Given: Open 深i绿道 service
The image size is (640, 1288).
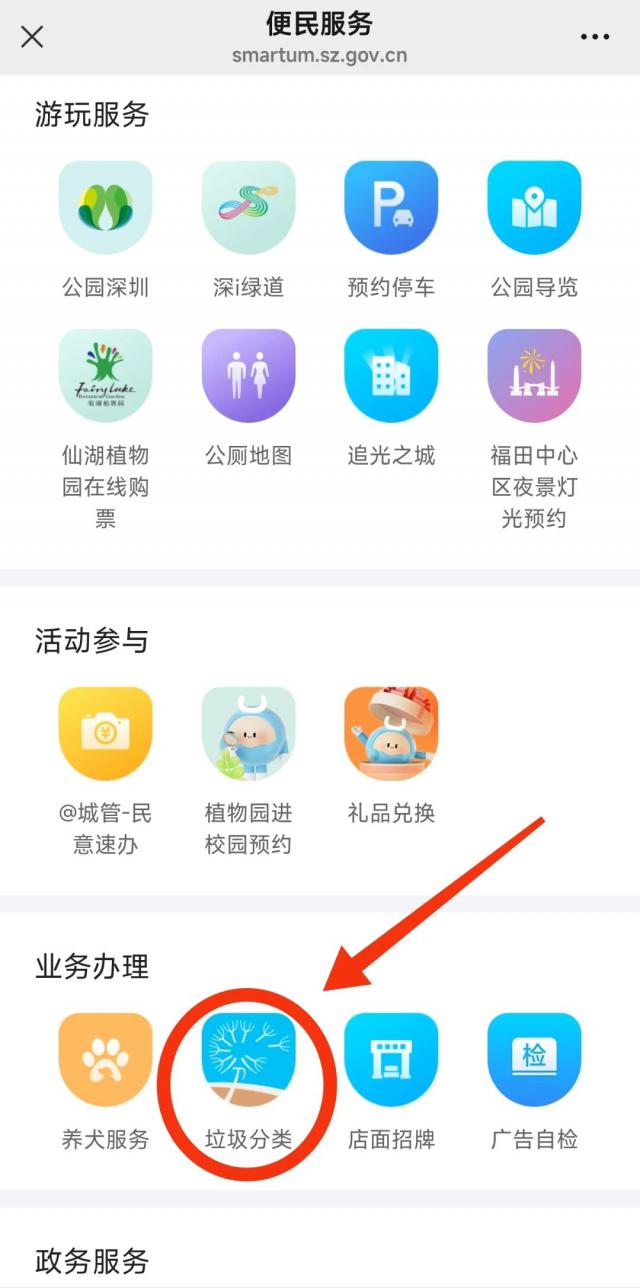Looking at the screenshot, I should pyautogui.click(x=248, y=208).
